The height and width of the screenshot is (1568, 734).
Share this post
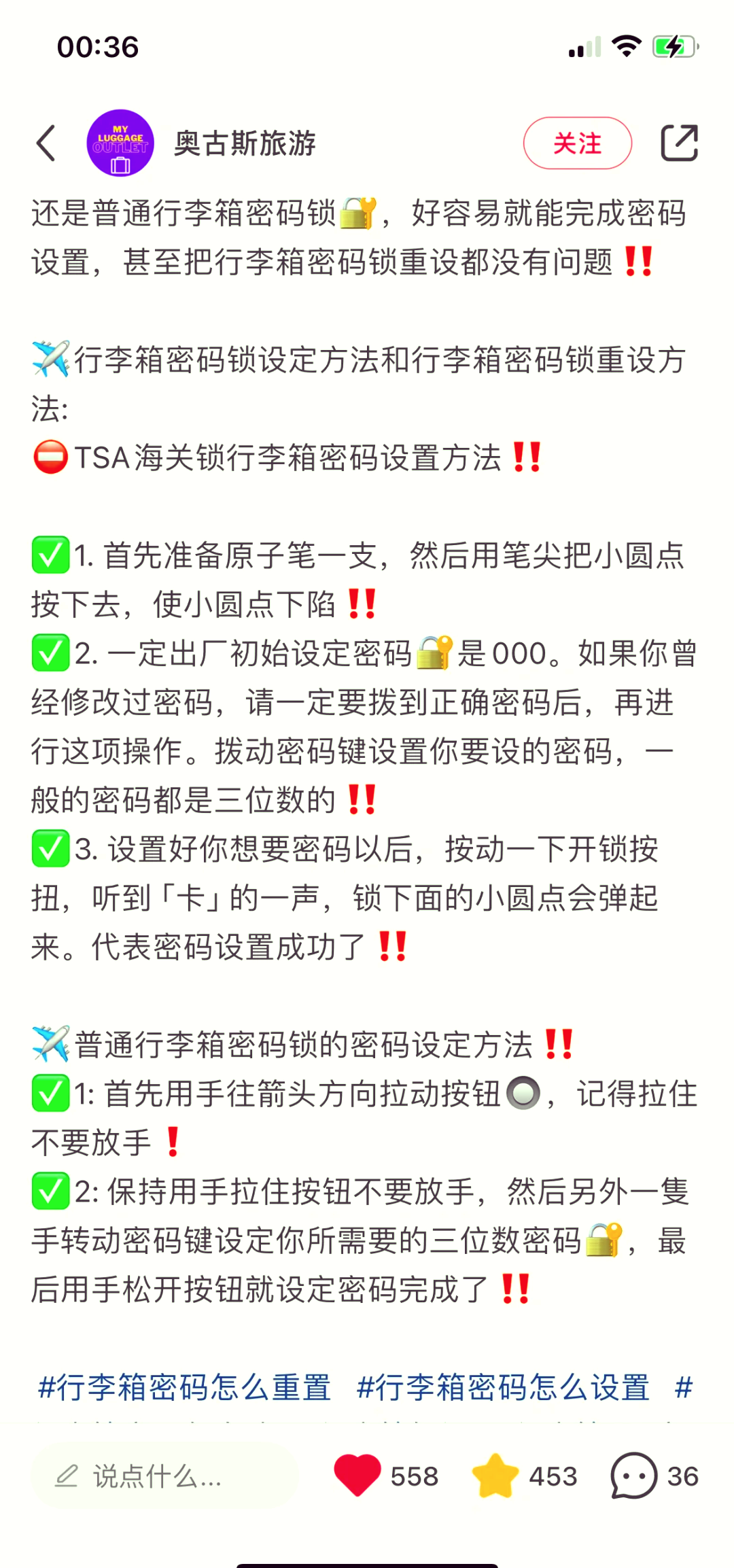point(680,143)
